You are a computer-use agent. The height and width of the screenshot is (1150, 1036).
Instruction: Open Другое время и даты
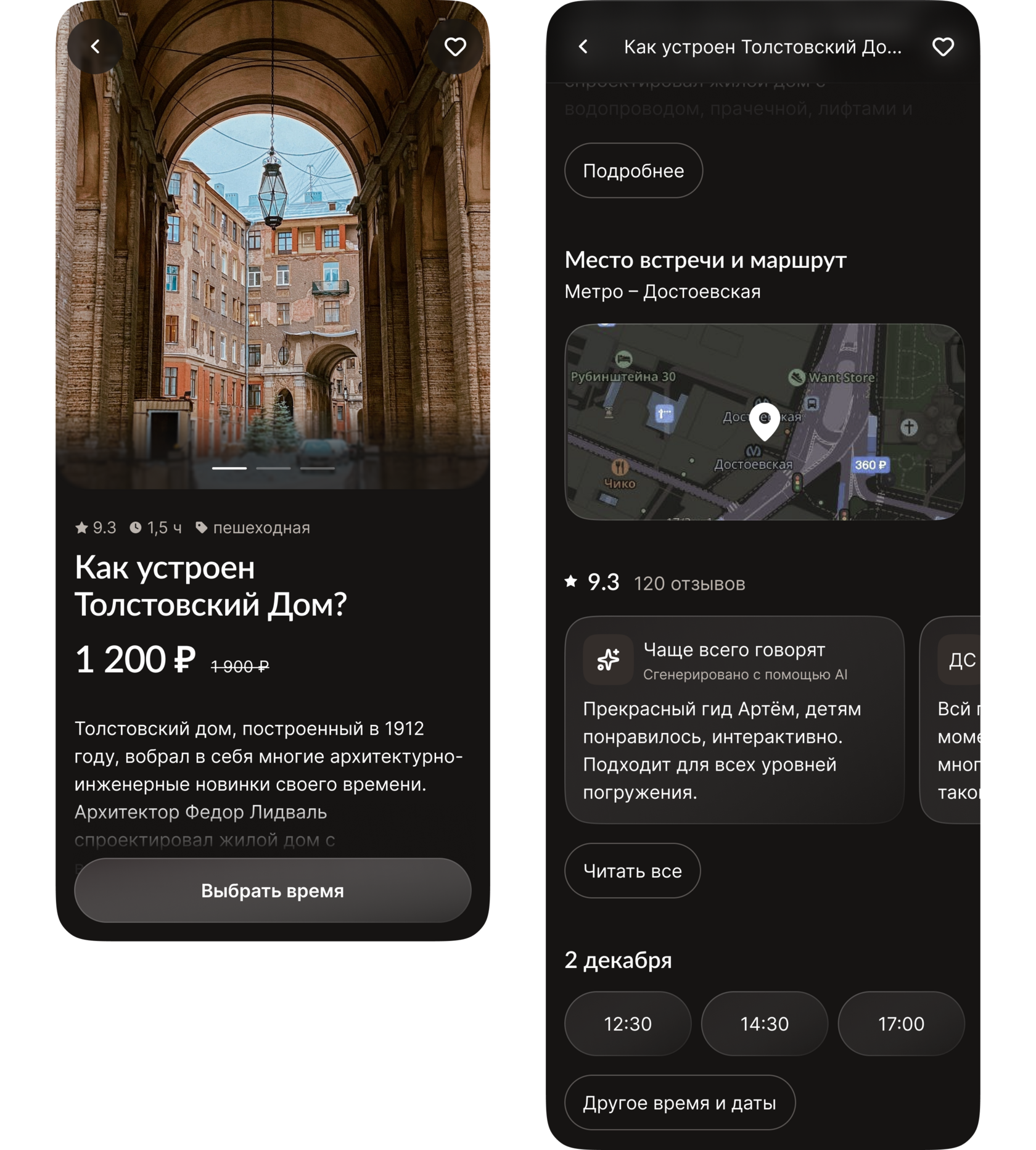[x=680, y=1102]
